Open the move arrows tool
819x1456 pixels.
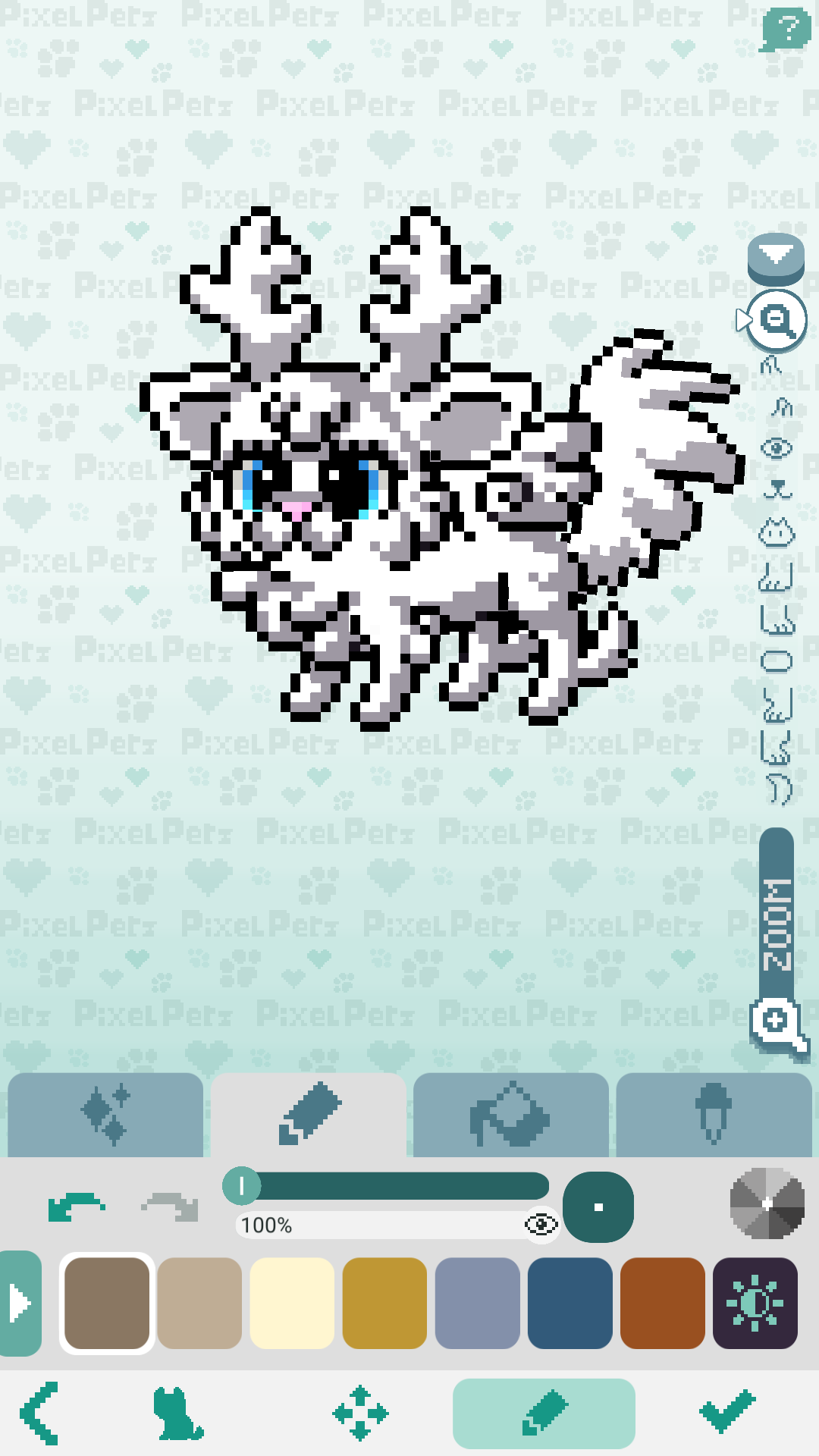tap(360, 1413)
